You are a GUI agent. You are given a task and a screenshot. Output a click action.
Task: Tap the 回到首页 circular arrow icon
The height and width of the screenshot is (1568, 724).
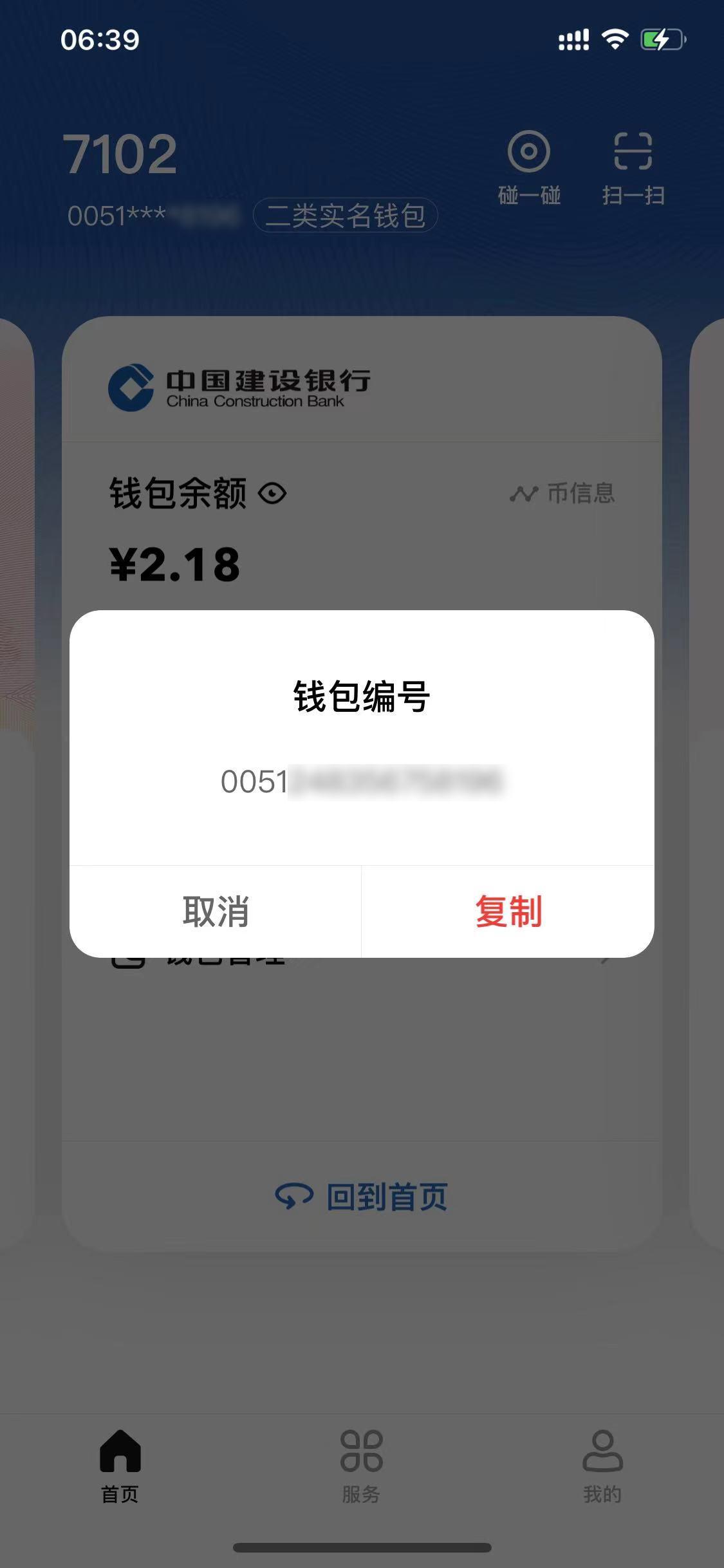pos(293,1195)
